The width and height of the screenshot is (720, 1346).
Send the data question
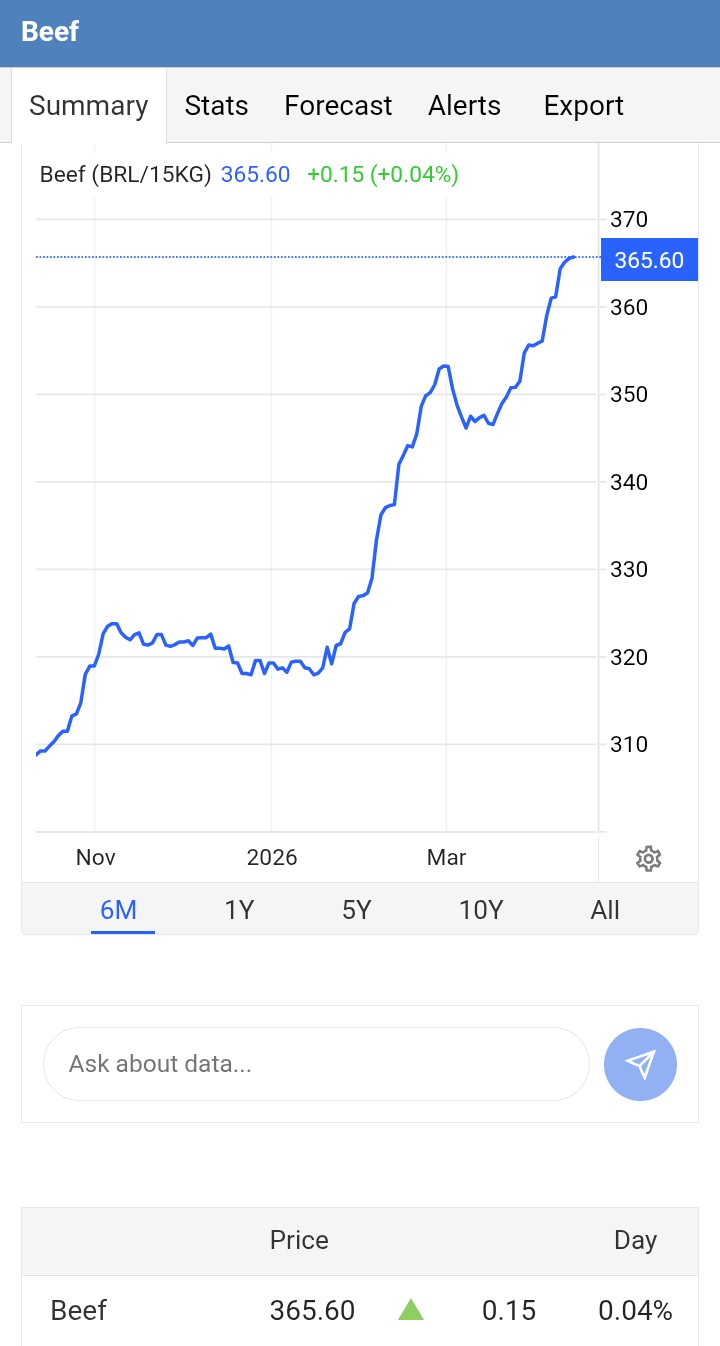(x=641, y=1064)
